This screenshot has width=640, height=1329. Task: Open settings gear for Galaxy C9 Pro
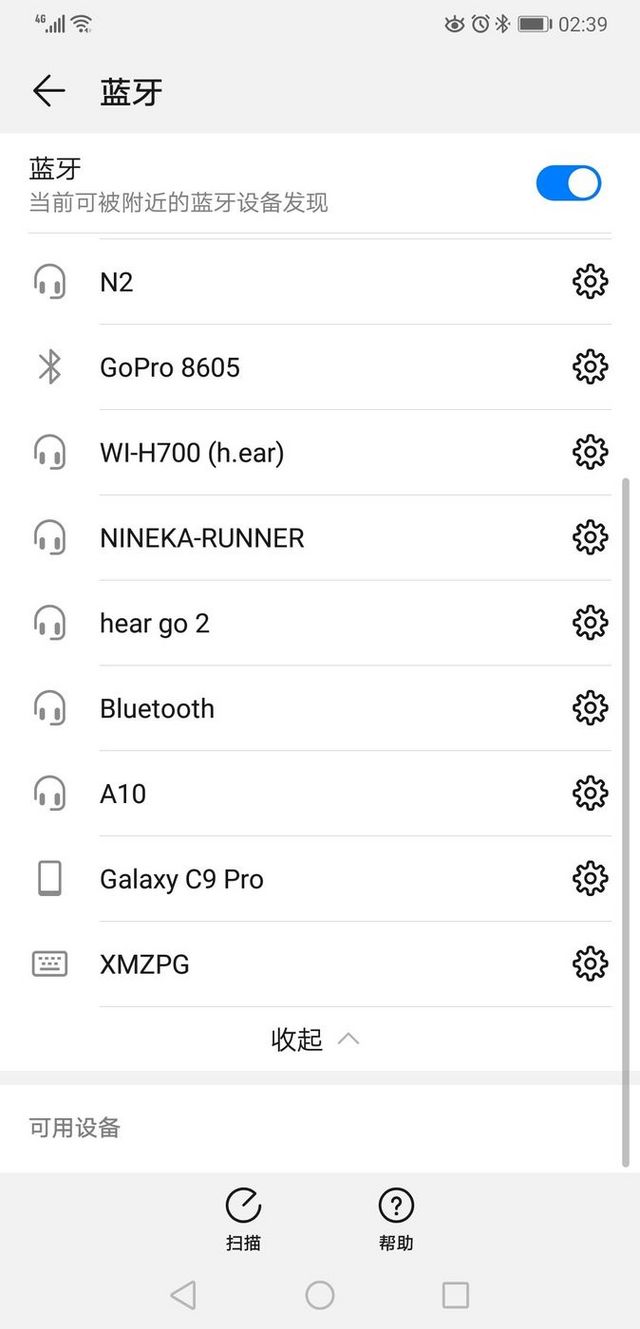click(x=590, y=880)
